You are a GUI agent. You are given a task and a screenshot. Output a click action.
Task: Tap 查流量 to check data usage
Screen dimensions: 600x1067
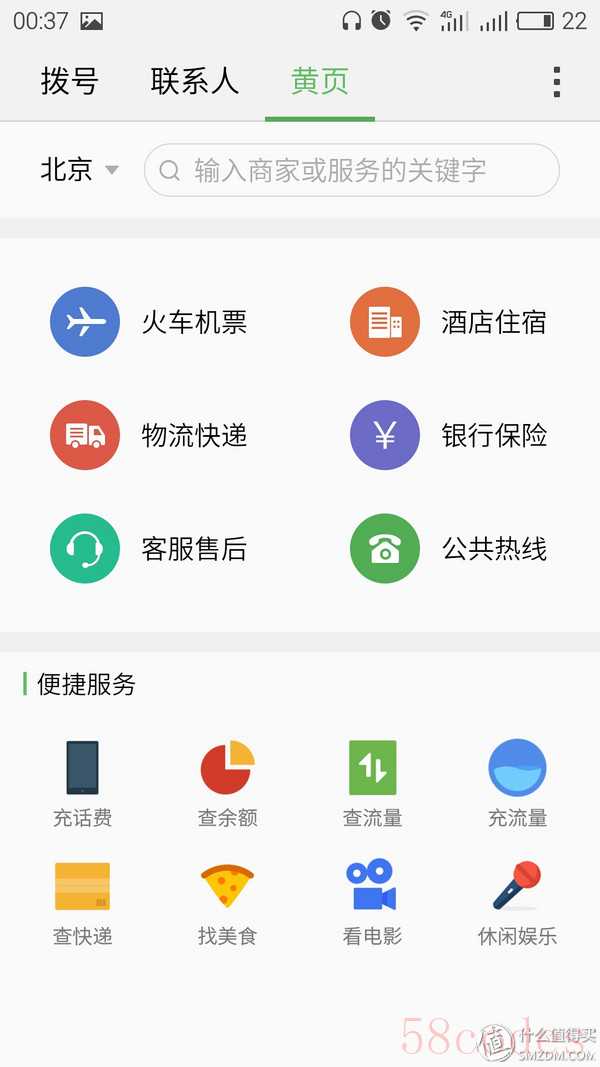[372, 784]
